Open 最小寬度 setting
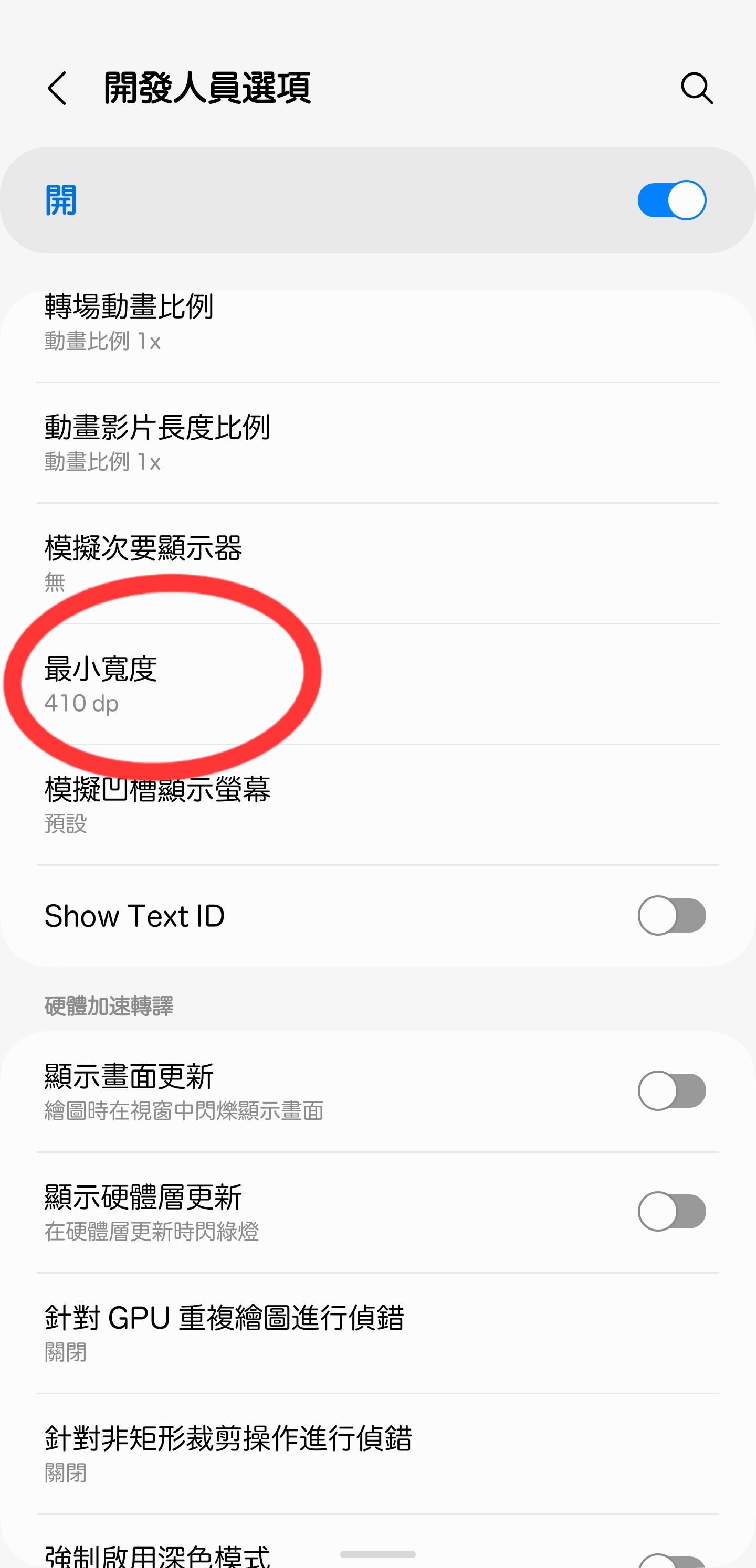This screenshot has width=756, height=1568. click(x=377, y=684)
